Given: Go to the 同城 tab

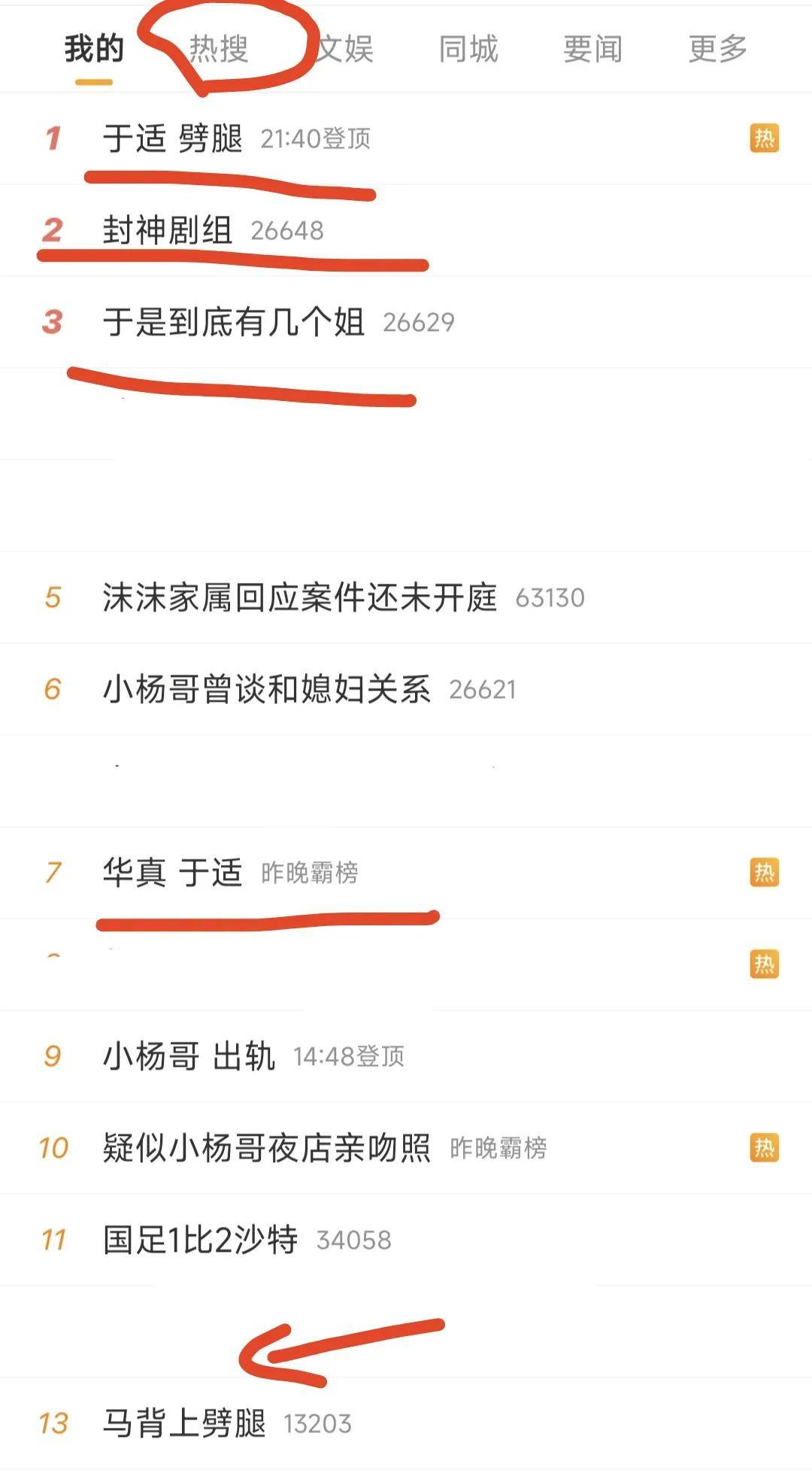Looking at the screenshot, I should pos(468,50).
